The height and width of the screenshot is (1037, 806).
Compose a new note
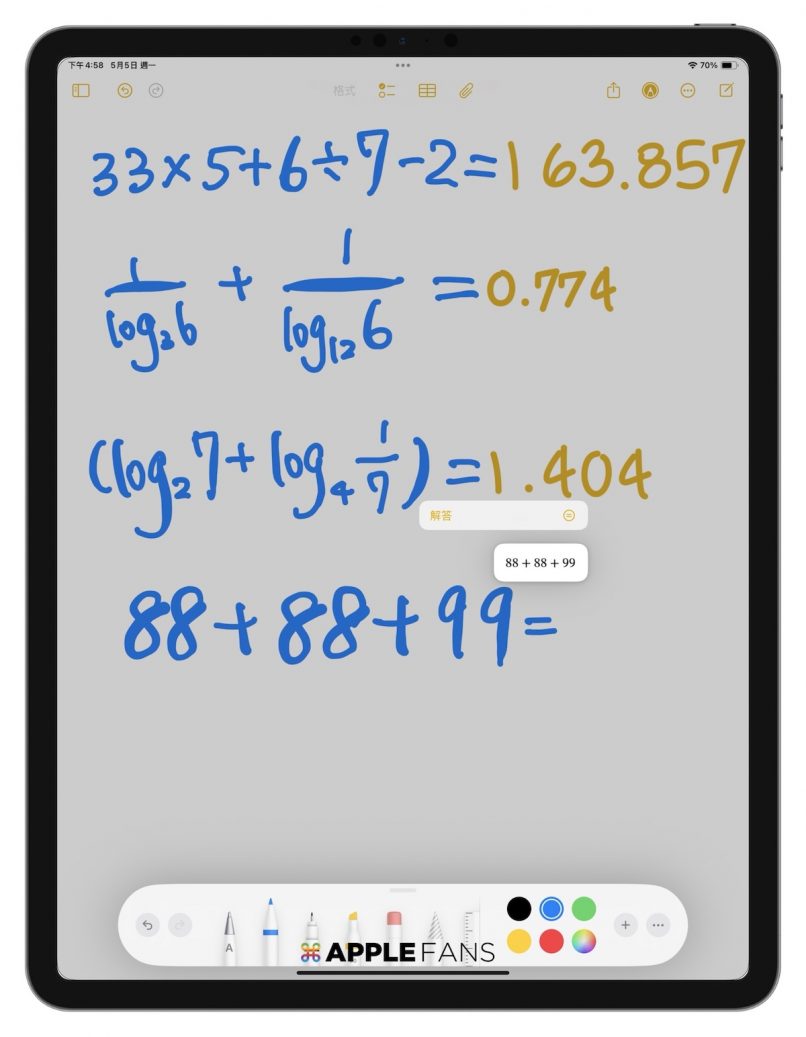point(726,91)
